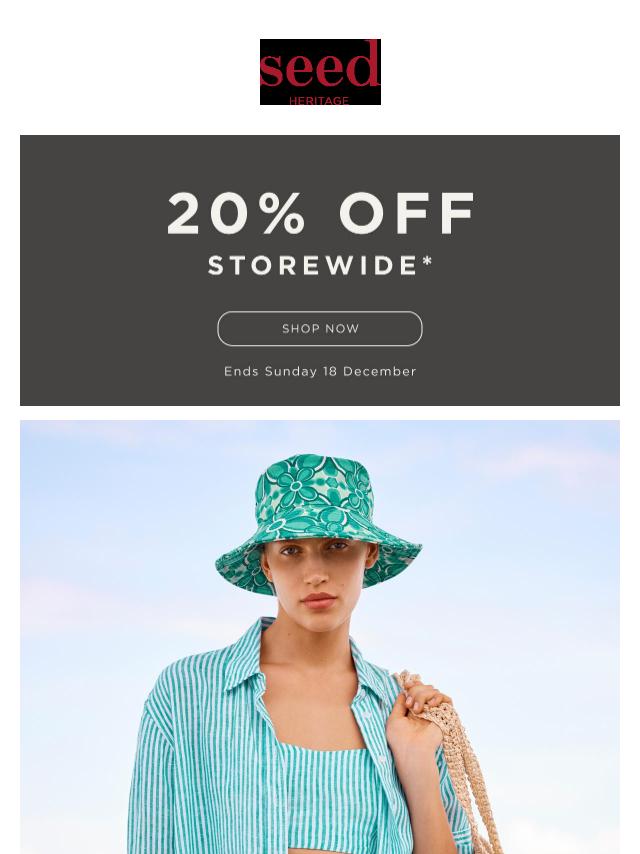Tap the Shop Now button
This screenshot has width=640, height=854.
[320, 329]
